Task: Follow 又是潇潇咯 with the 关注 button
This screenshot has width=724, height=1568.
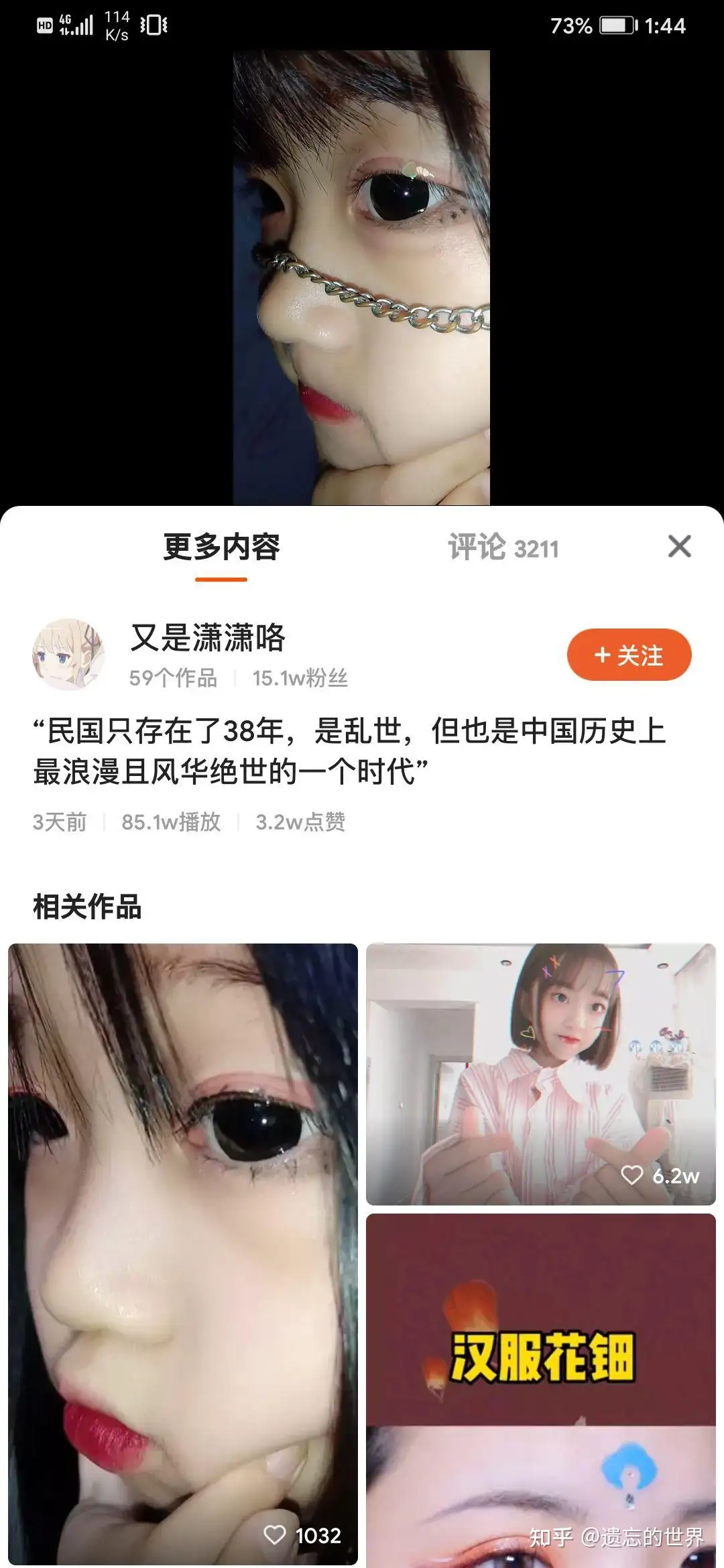Action: click(x=629, y=655)
